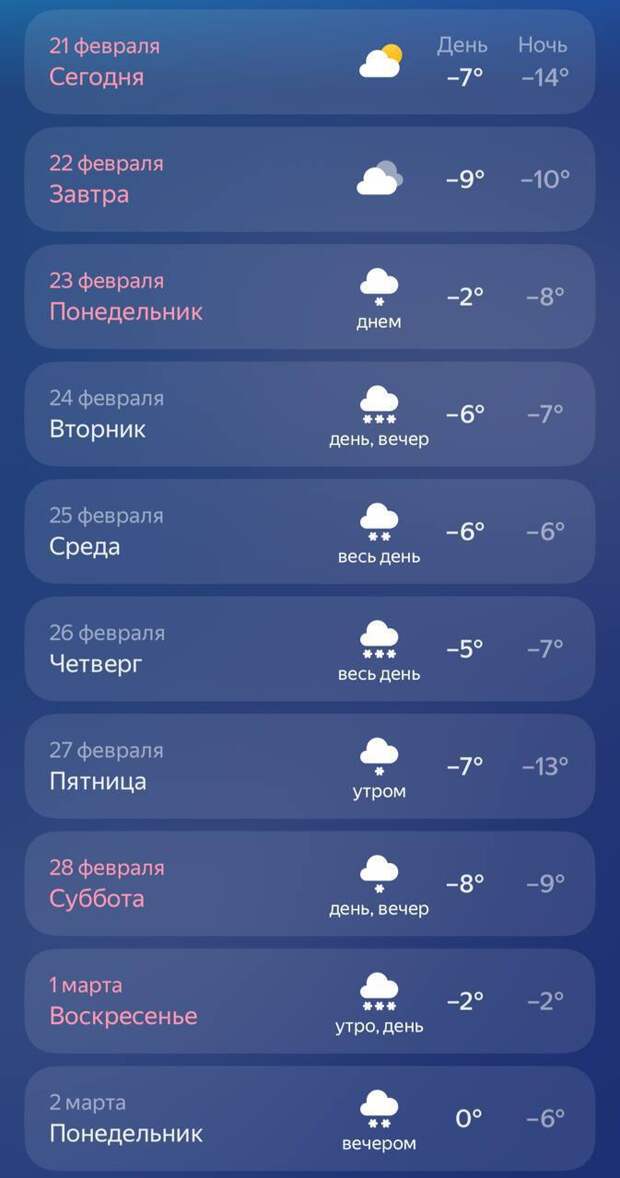Viewport: 620px width, 1178px height.
Task: Open tomorrow's forecast for 22 февраля
Action: [309, 179]
